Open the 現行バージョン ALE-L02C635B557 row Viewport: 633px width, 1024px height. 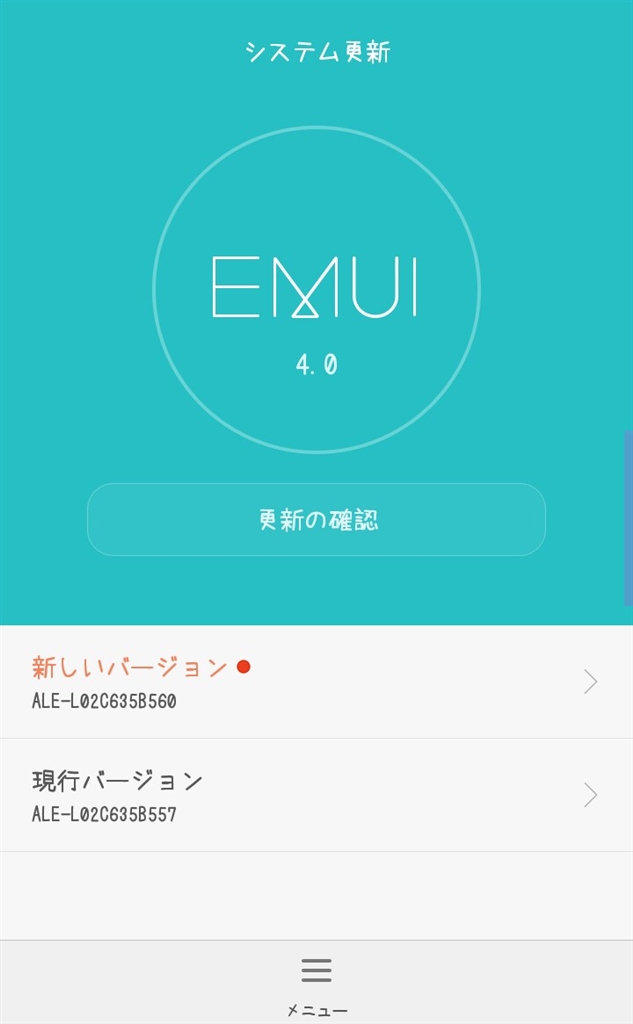coord(316,795)
